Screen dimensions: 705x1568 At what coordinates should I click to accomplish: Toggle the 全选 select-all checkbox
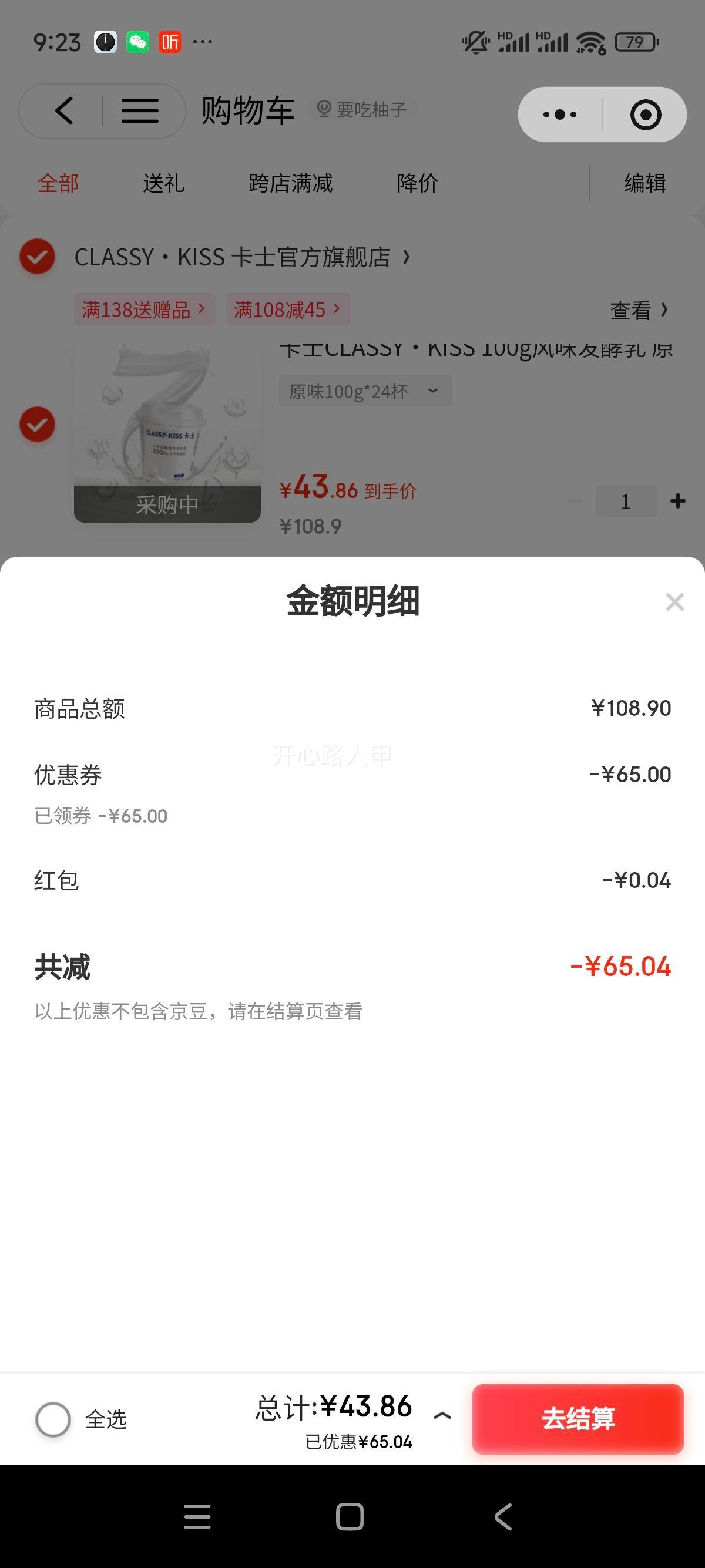pyautogui.click(x=53, y=1419)
